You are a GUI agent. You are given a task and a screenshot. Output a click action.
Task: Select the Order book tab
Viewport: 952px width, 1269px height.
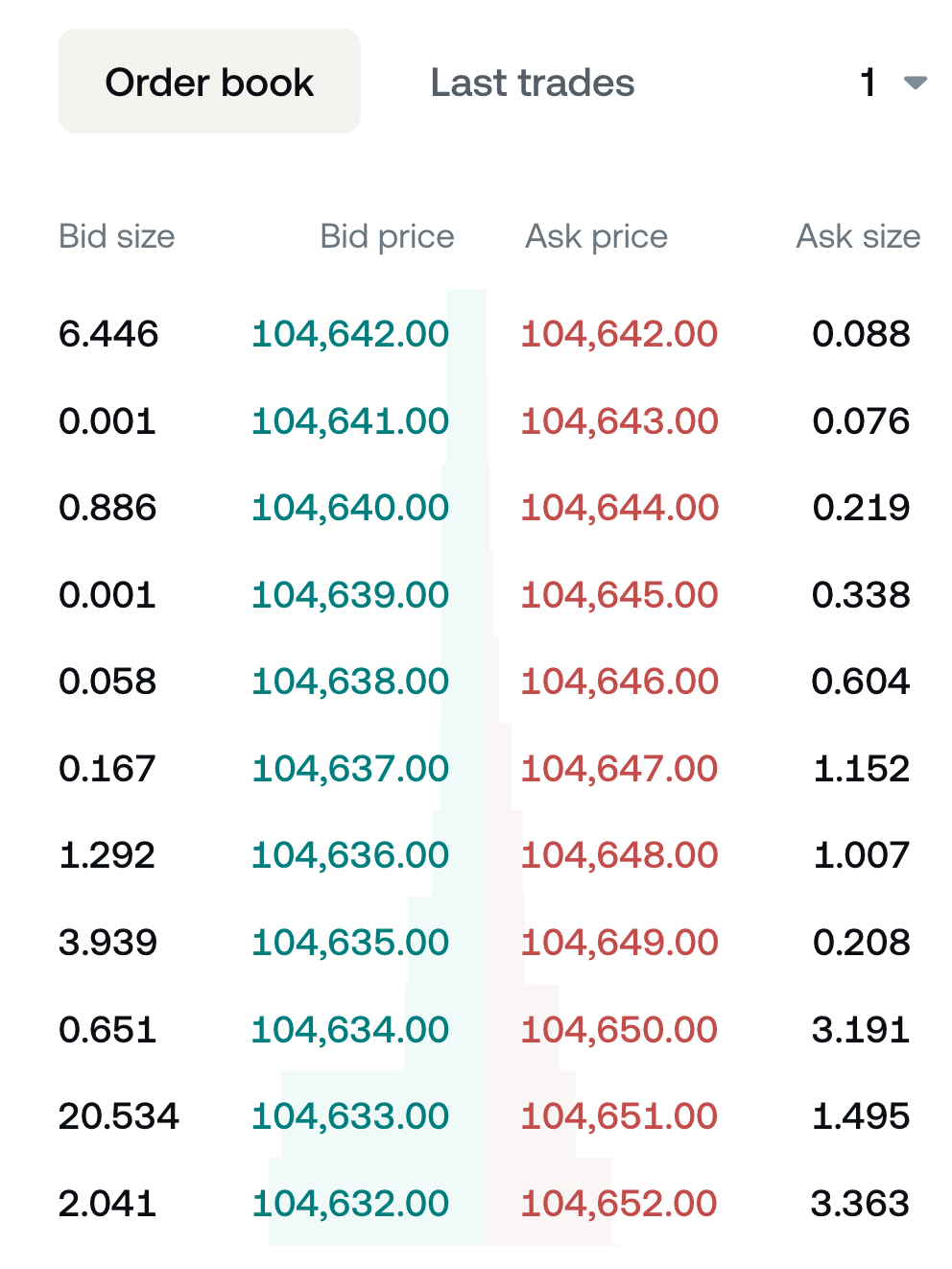click(208, 83)
